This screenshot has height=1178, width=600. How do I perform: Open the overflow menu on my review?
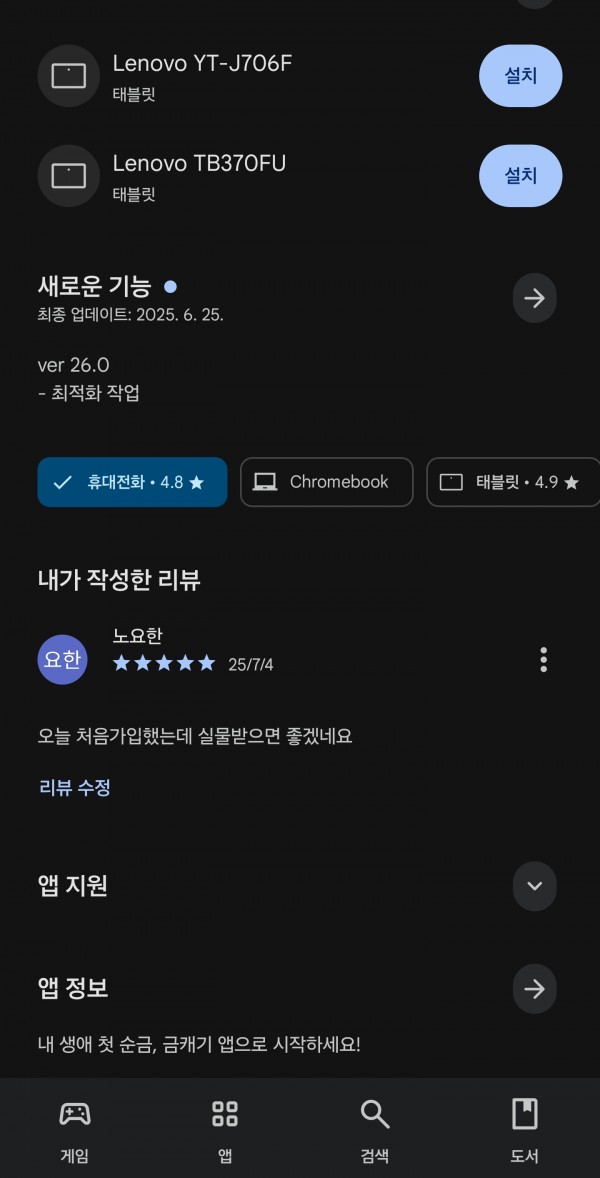[x=544, y=660]
